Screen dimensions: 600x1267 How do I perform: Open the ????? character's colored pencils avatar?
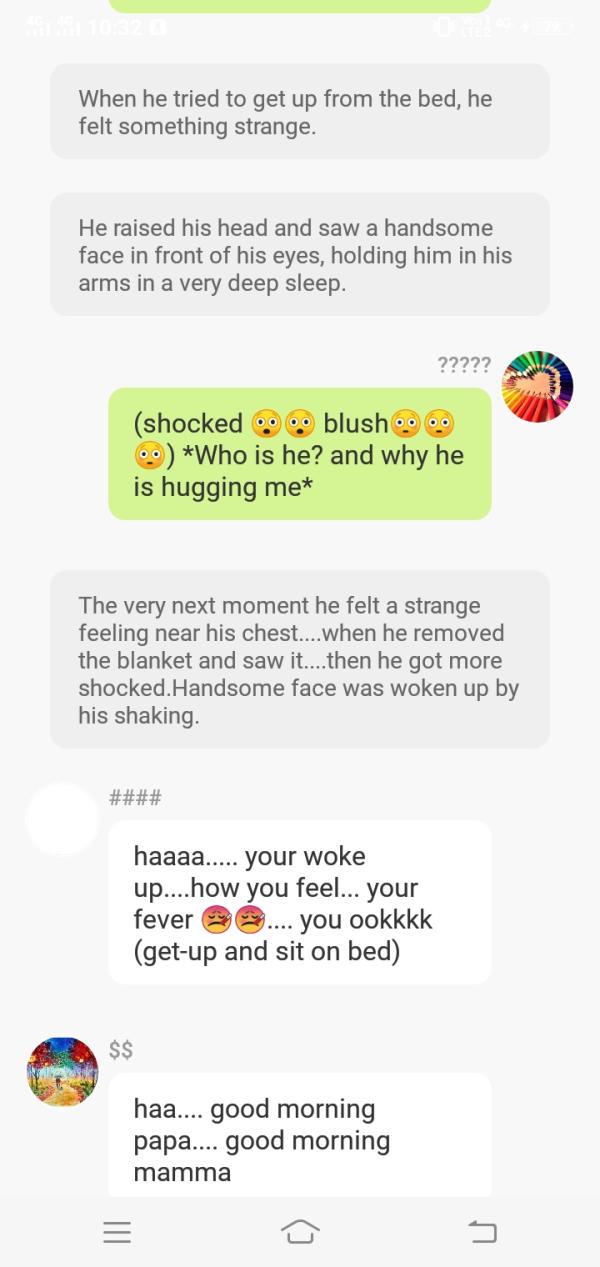[x=537, y=387]
